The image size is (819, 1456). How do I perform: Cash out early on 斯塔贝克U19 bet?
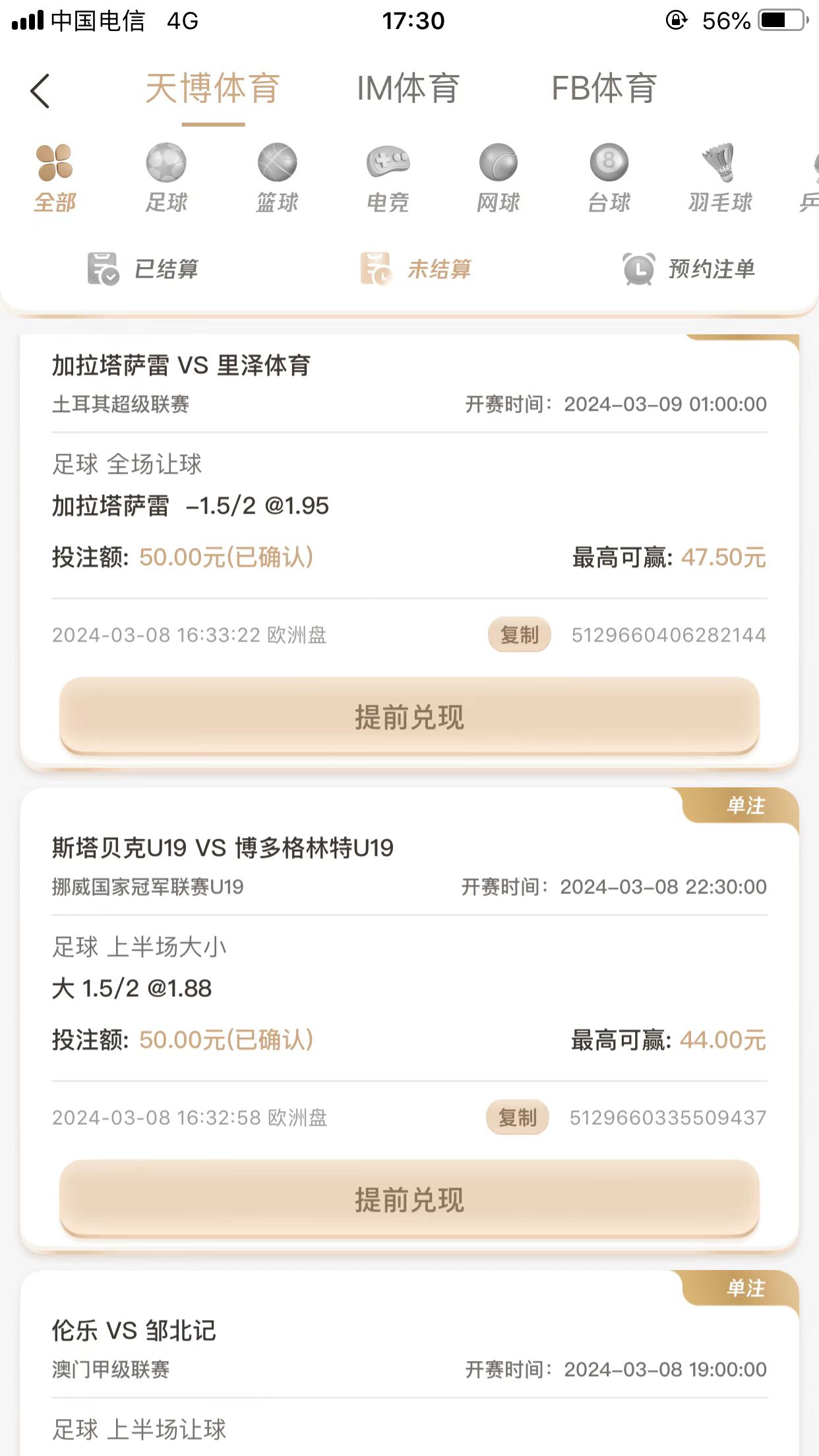[409, 1199]
